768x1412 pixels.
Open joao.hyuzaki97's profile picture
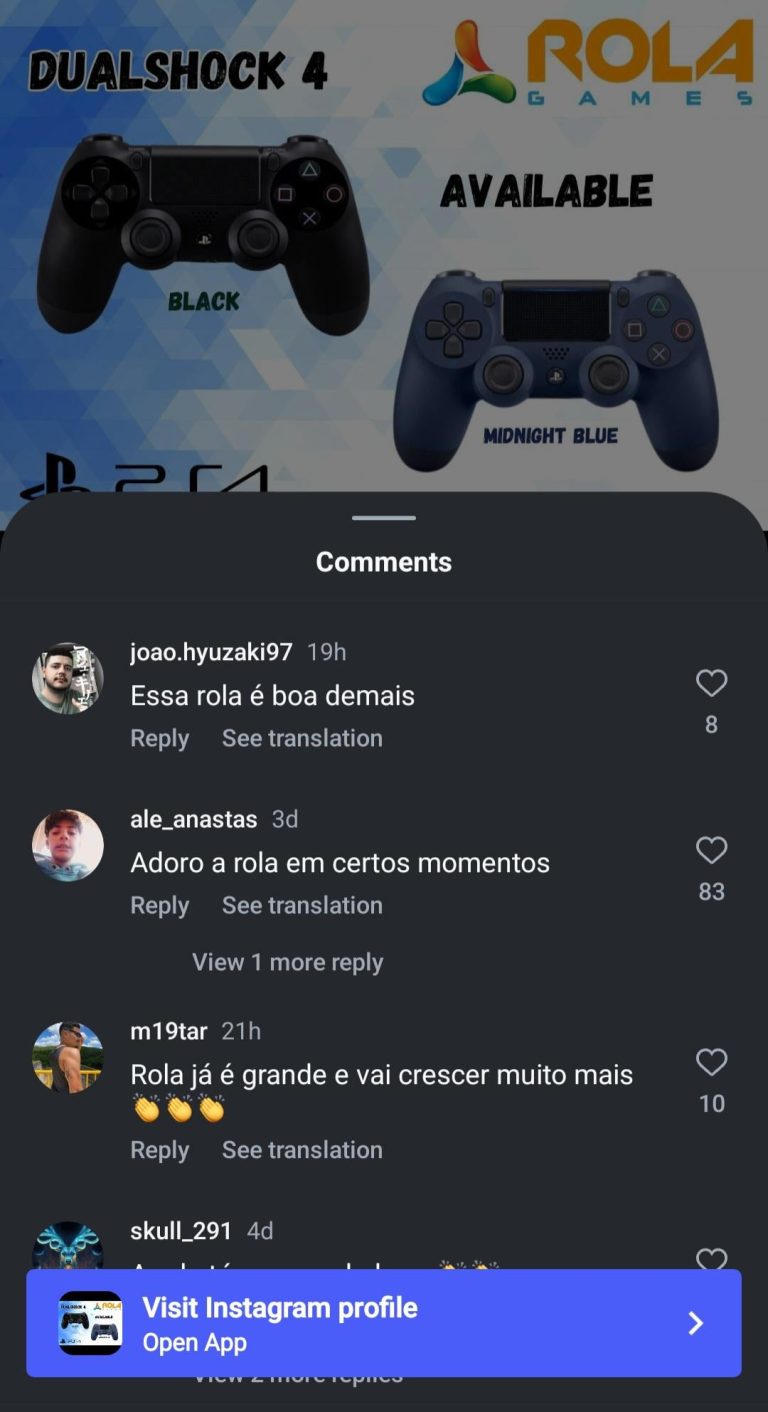(68, 678)
